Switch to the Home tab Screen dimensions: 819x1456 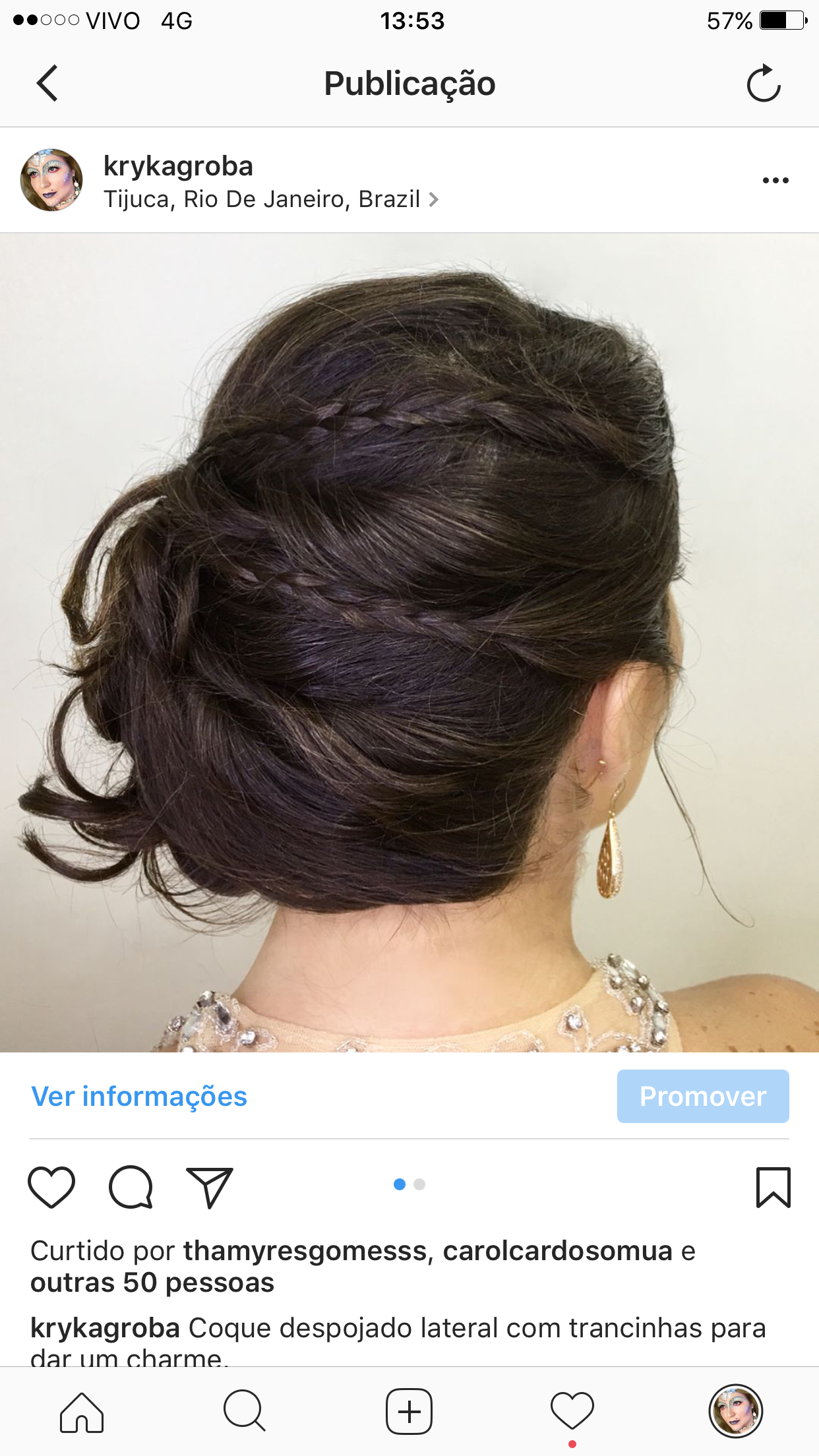click(82, 1412)
